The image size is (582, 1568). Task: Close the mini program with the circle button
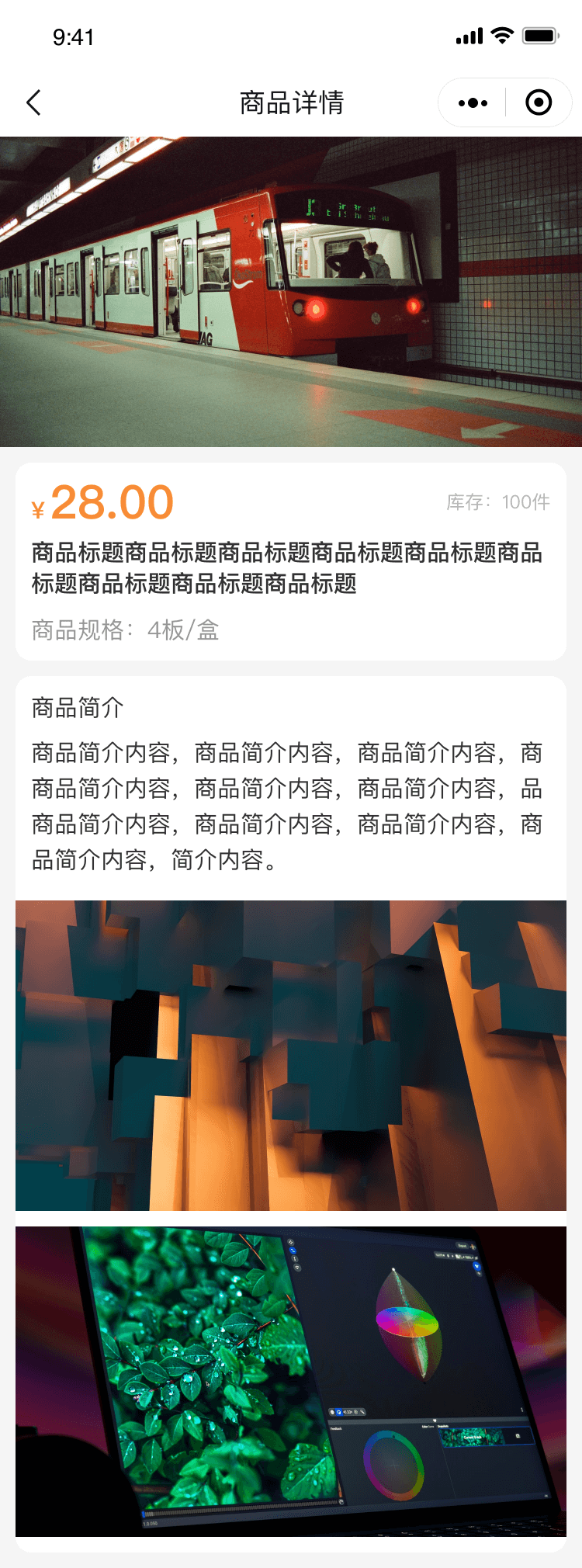pos(539,102)
